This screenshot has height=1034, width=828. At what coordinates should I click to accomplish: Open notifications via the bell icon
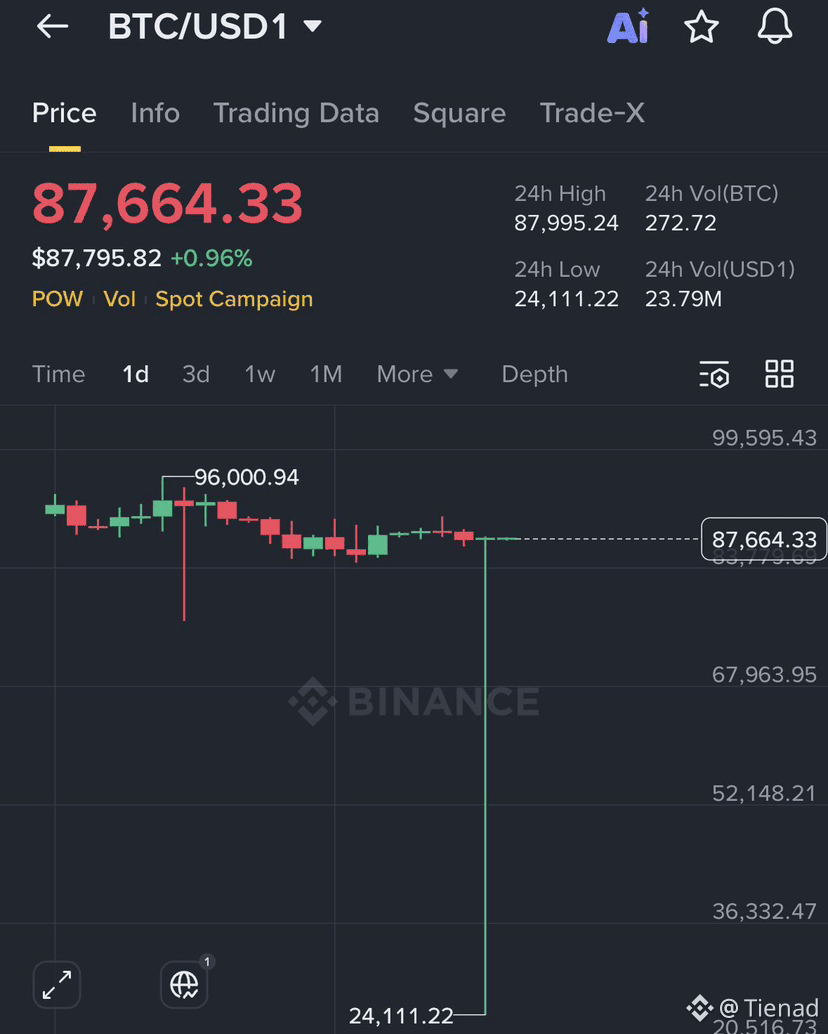774,27
